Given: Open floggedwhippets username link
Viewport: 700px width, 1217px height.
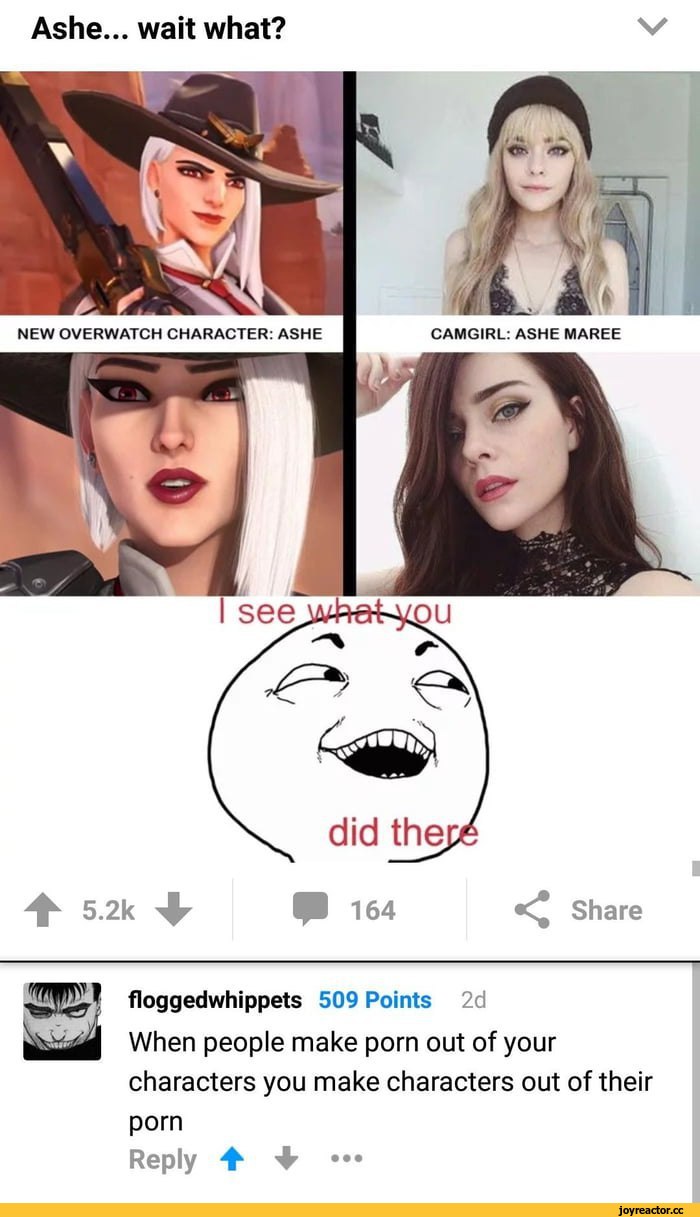Looking at the screenshot, I should tap(215, 1000).
